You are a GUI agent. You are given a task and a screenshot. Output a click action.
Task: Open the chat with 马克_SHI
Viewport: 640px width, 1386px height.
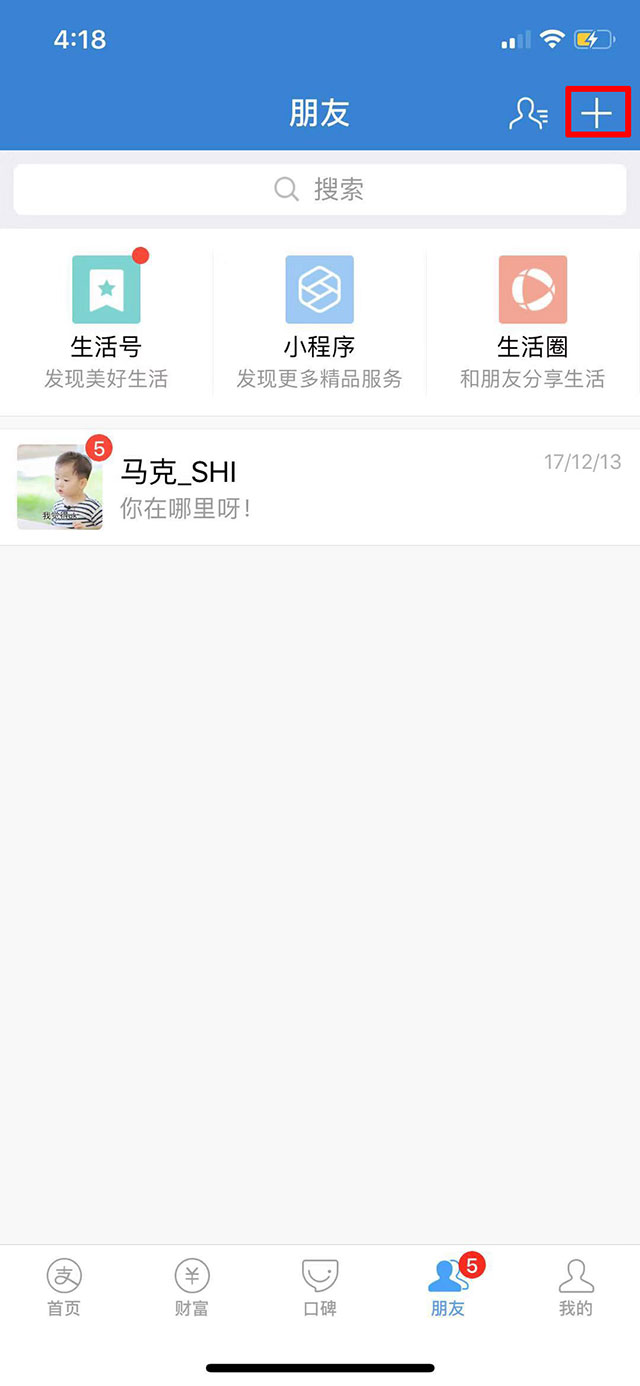click(x=320, y=487)
